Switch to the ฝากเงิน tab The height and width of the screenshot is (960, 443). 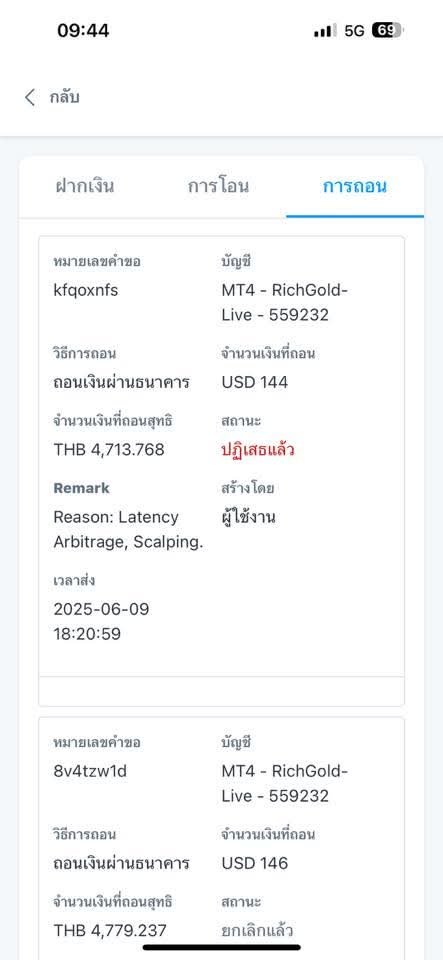tap(84, 186)
